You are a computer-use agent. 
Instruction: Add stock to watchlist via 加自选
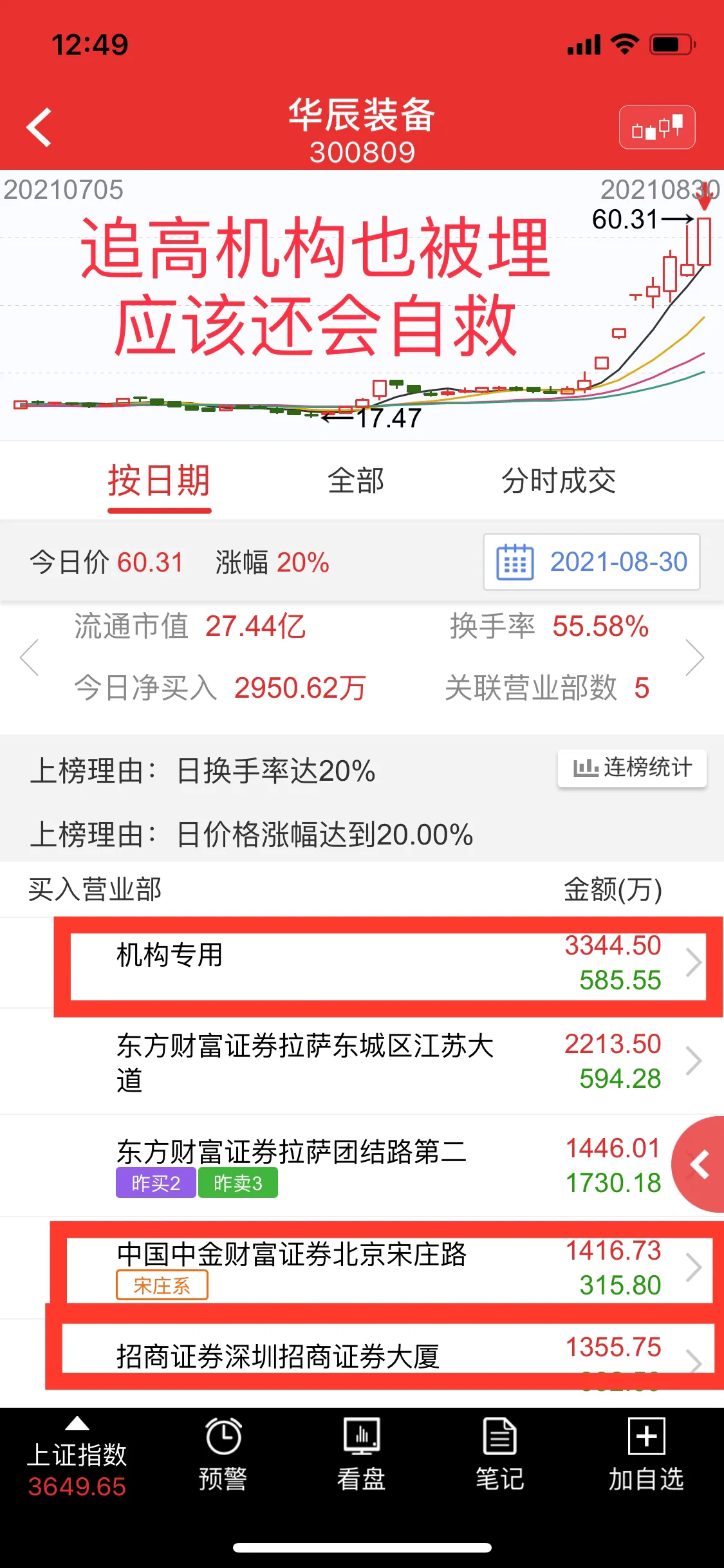[646, 1455]
